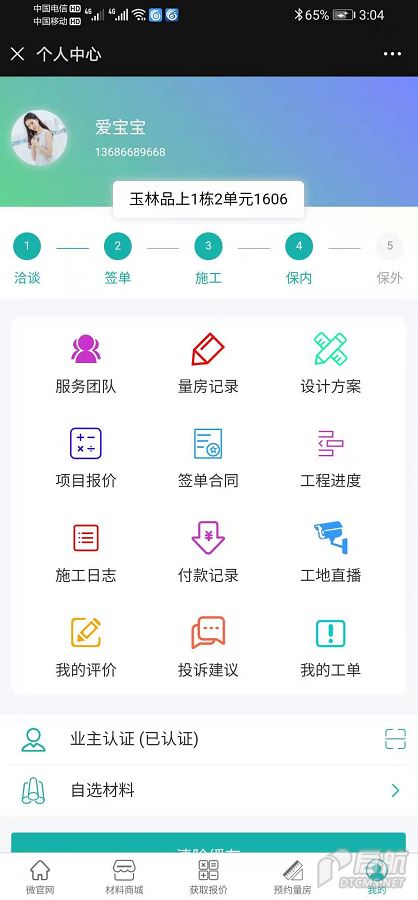Open 服务团队 service team
The image size is (418, 900).
tap(86, 364)
